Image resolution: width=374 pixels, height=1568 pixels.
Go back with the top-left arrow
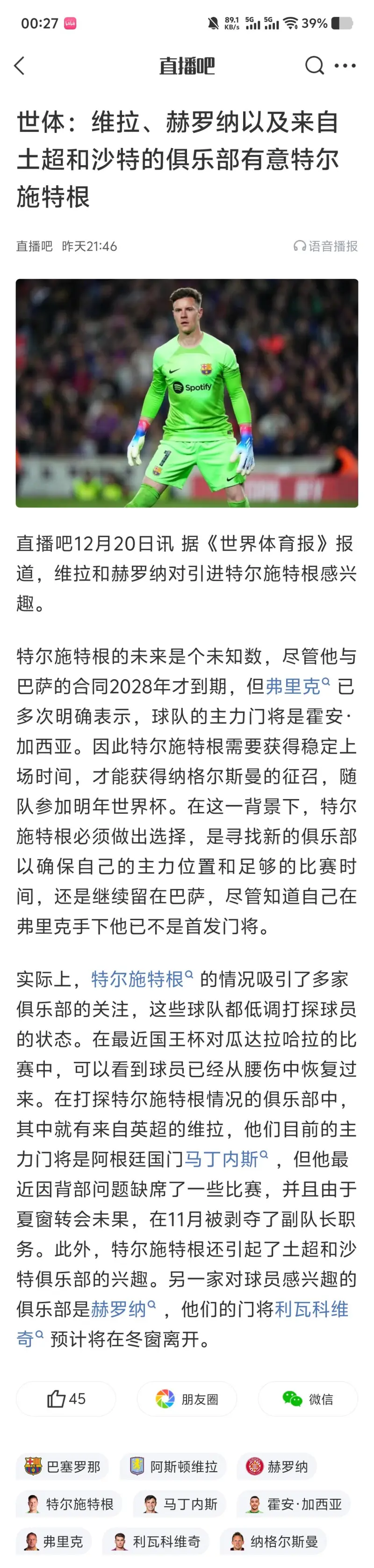pyautogui.click(x=20, y=66)
